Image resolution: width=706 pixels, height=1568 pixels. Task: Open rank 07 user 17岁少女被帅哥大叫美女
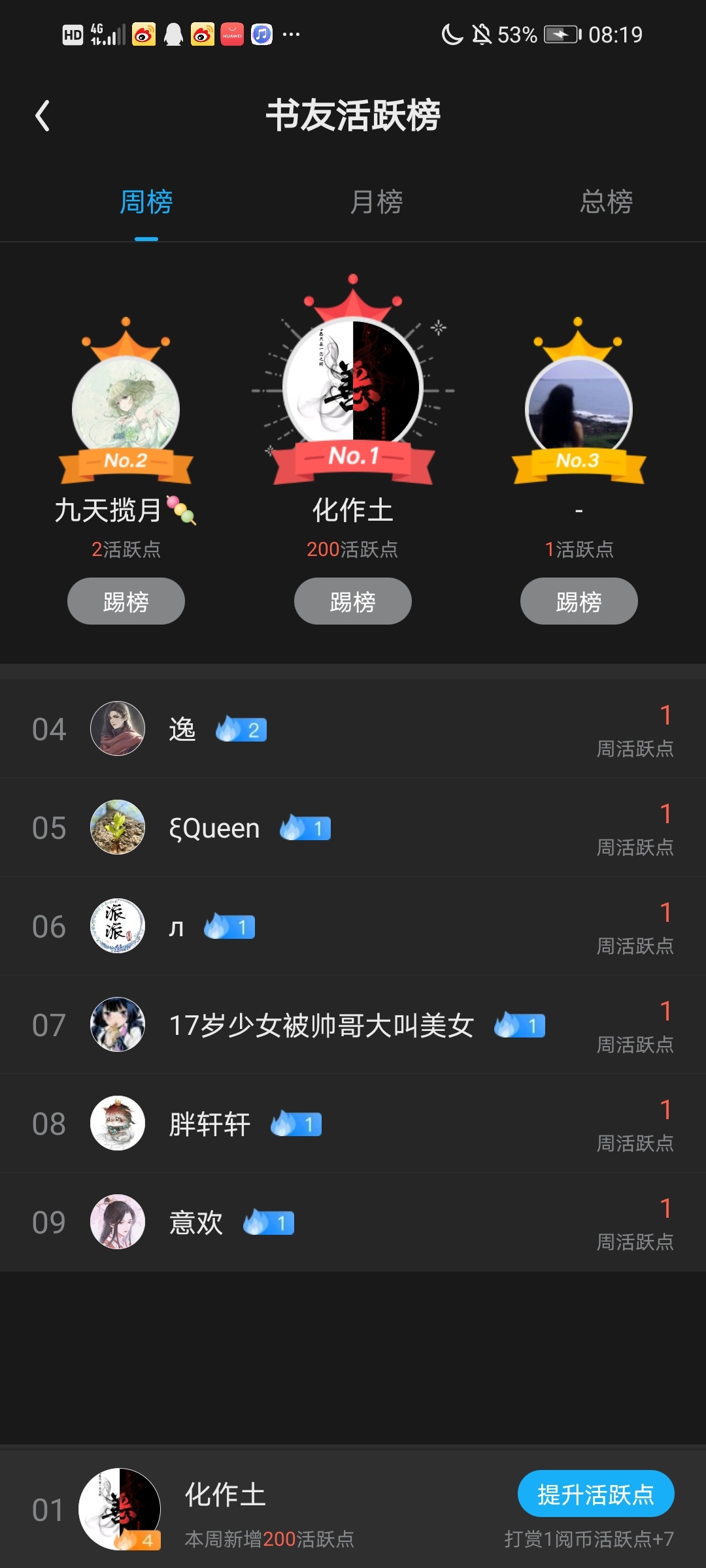point(353,1025)
